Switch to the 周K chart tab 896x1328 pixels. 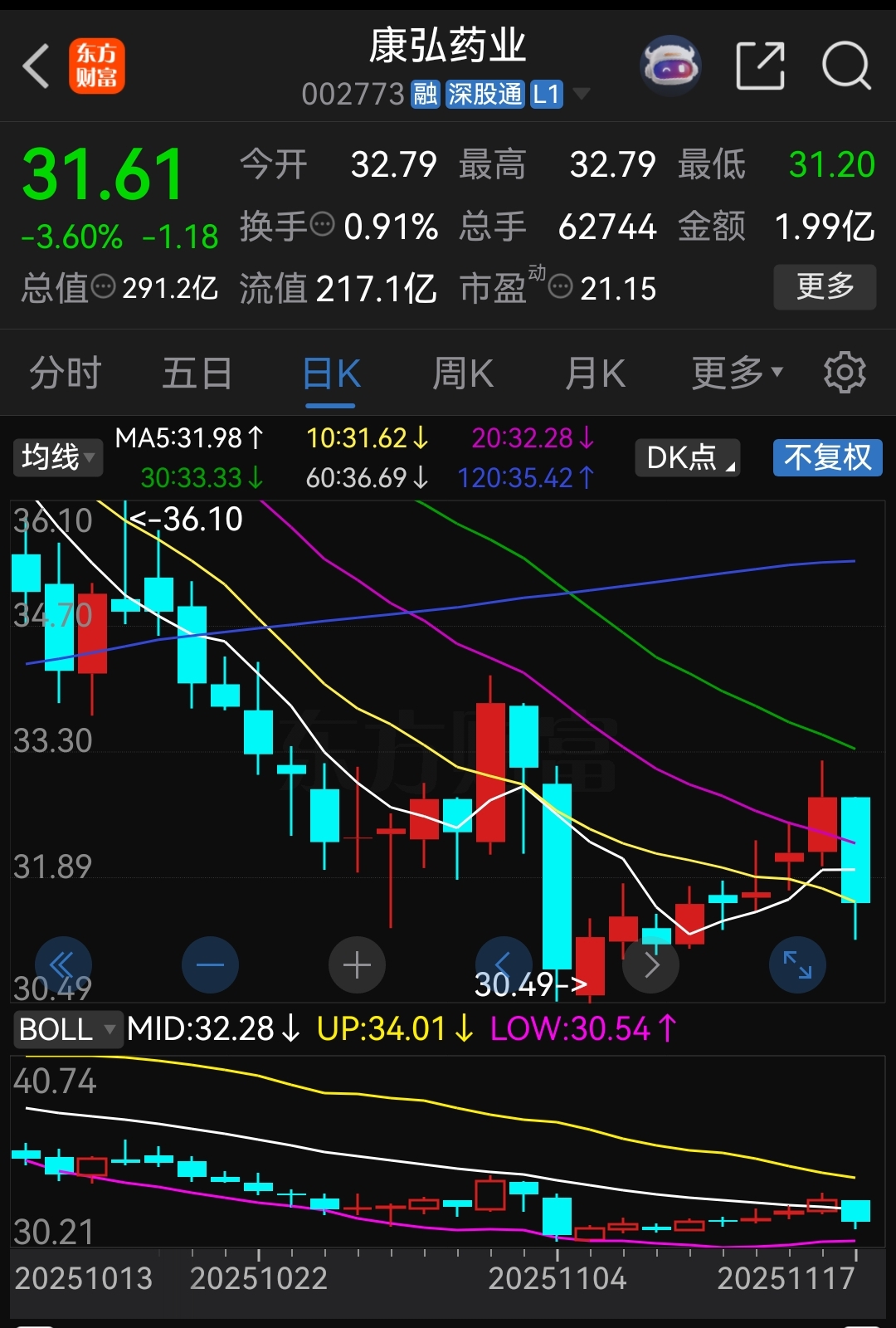click(x=463, y=373)
